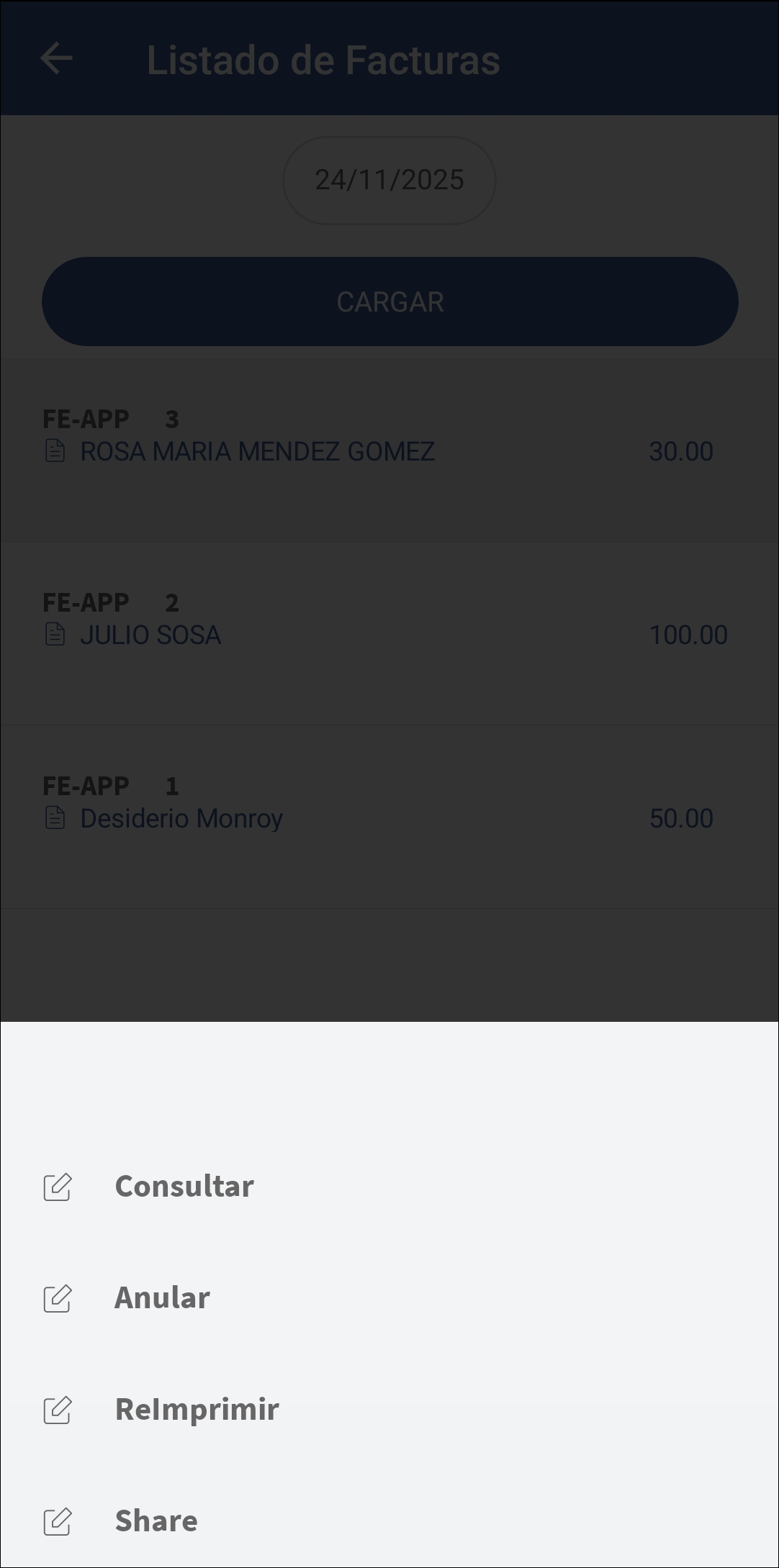Image resolution: width=779 pixels, height=1568 pixels.
Task: Select Consultar from the menu
Action: [184, 1186]
